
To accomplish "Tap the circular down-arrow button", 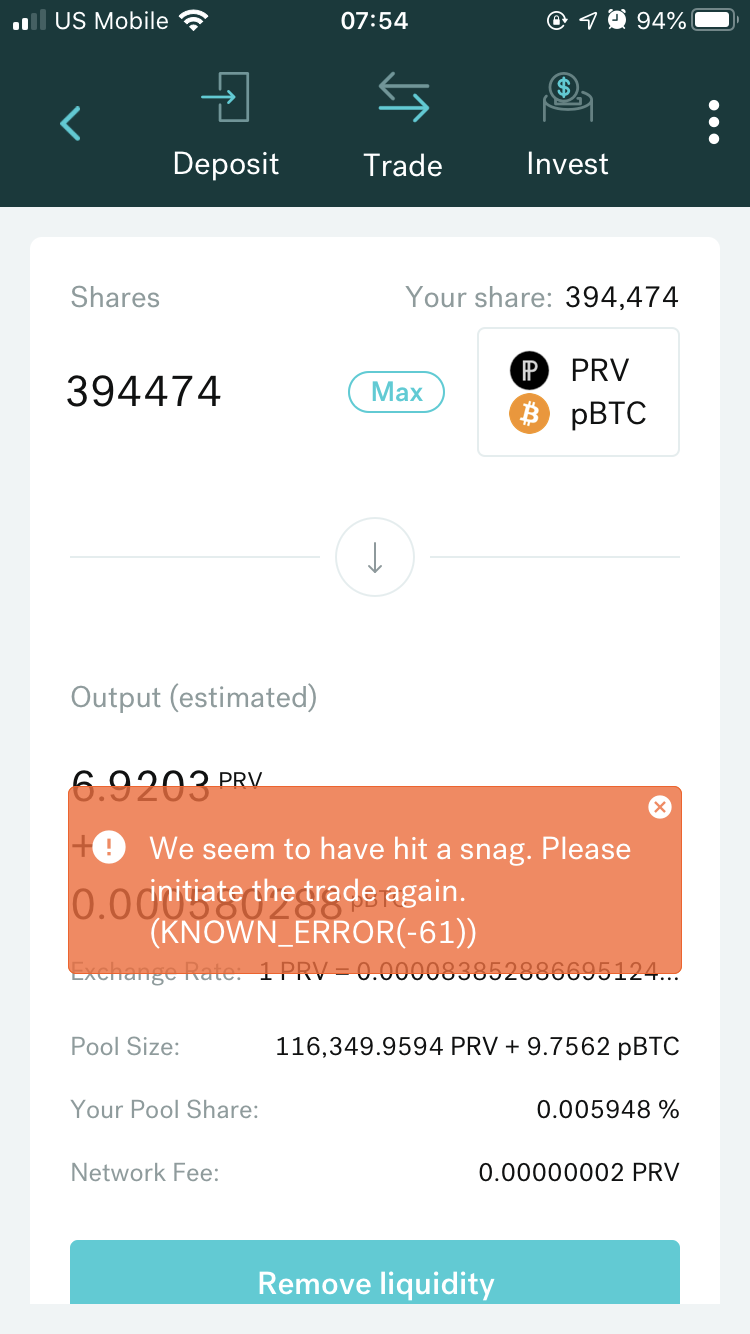I will tap(375, 557).
